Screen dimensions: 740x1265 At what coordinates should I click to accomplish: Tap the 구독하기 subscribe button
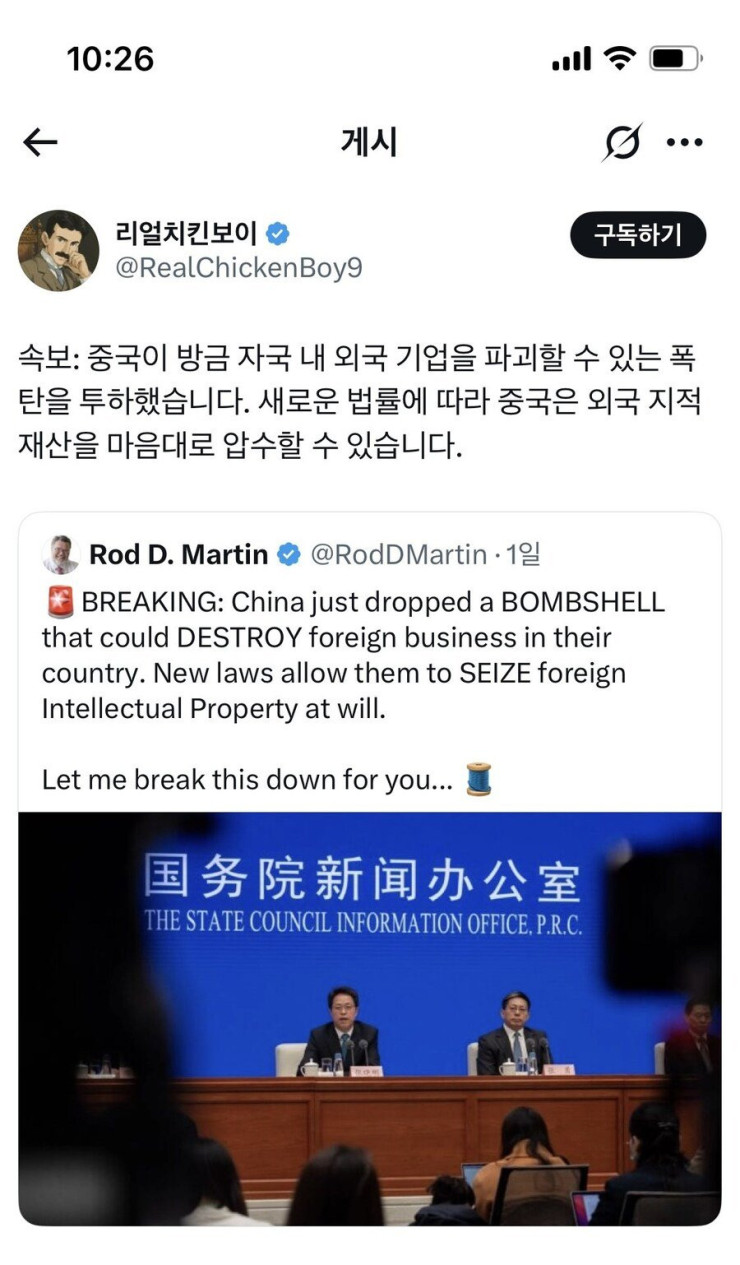(x=638, y=236)
